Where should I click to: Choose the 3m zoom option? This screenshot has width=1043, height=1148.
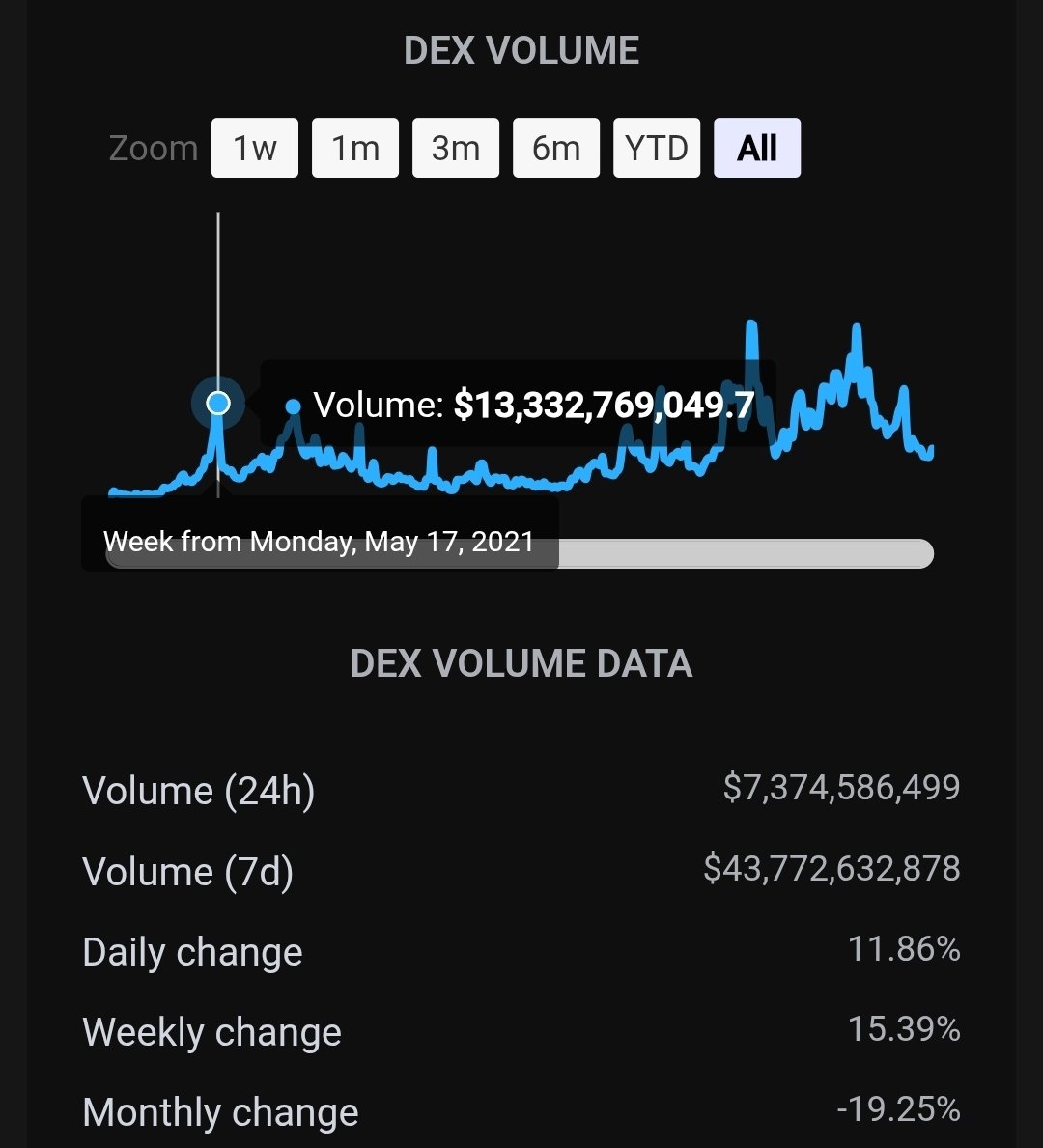(456, 149)
